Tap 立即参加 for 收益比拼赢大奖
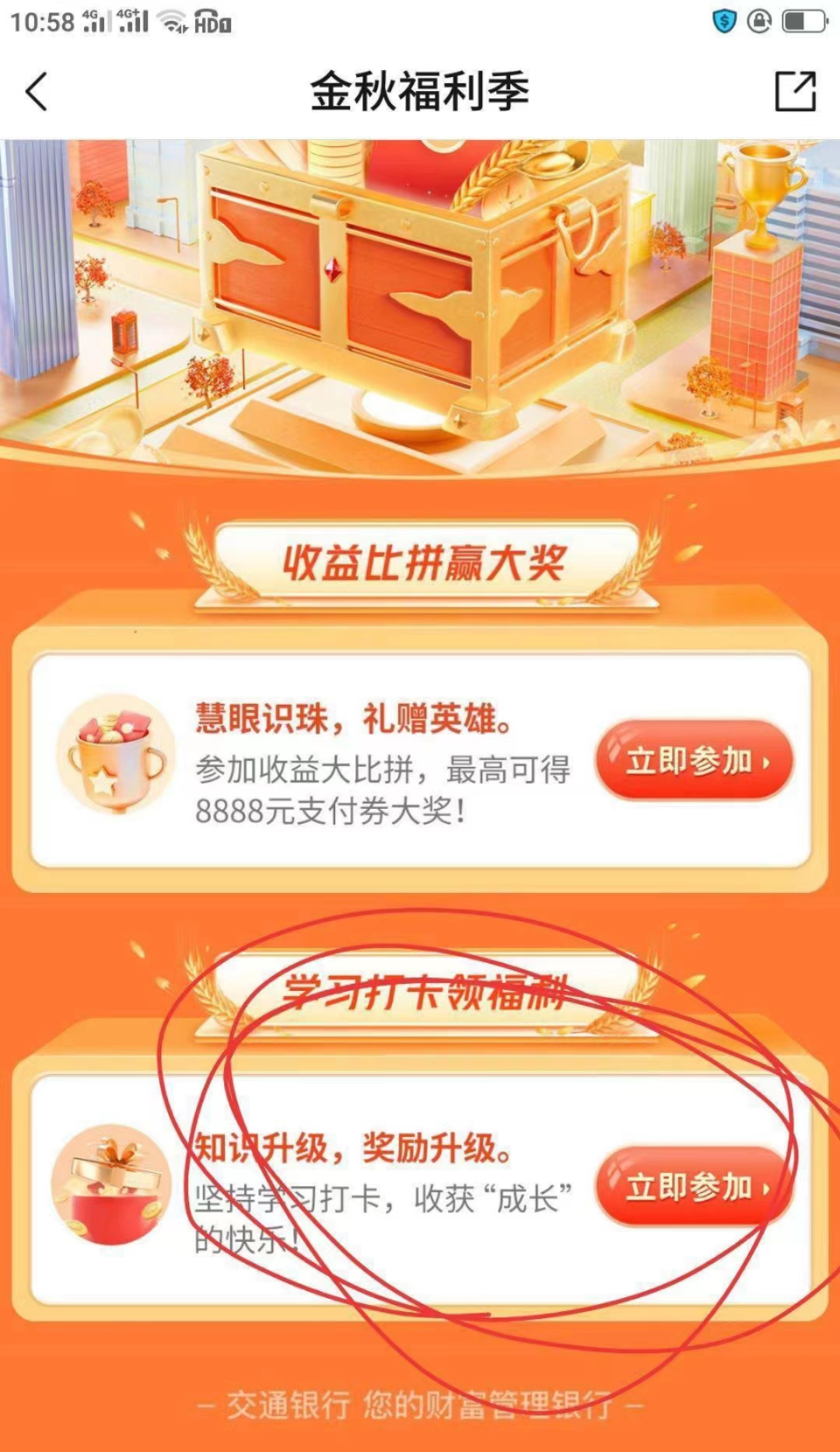Image resolution: width=840 pixels, height=1452 pixels. (694, 761)
